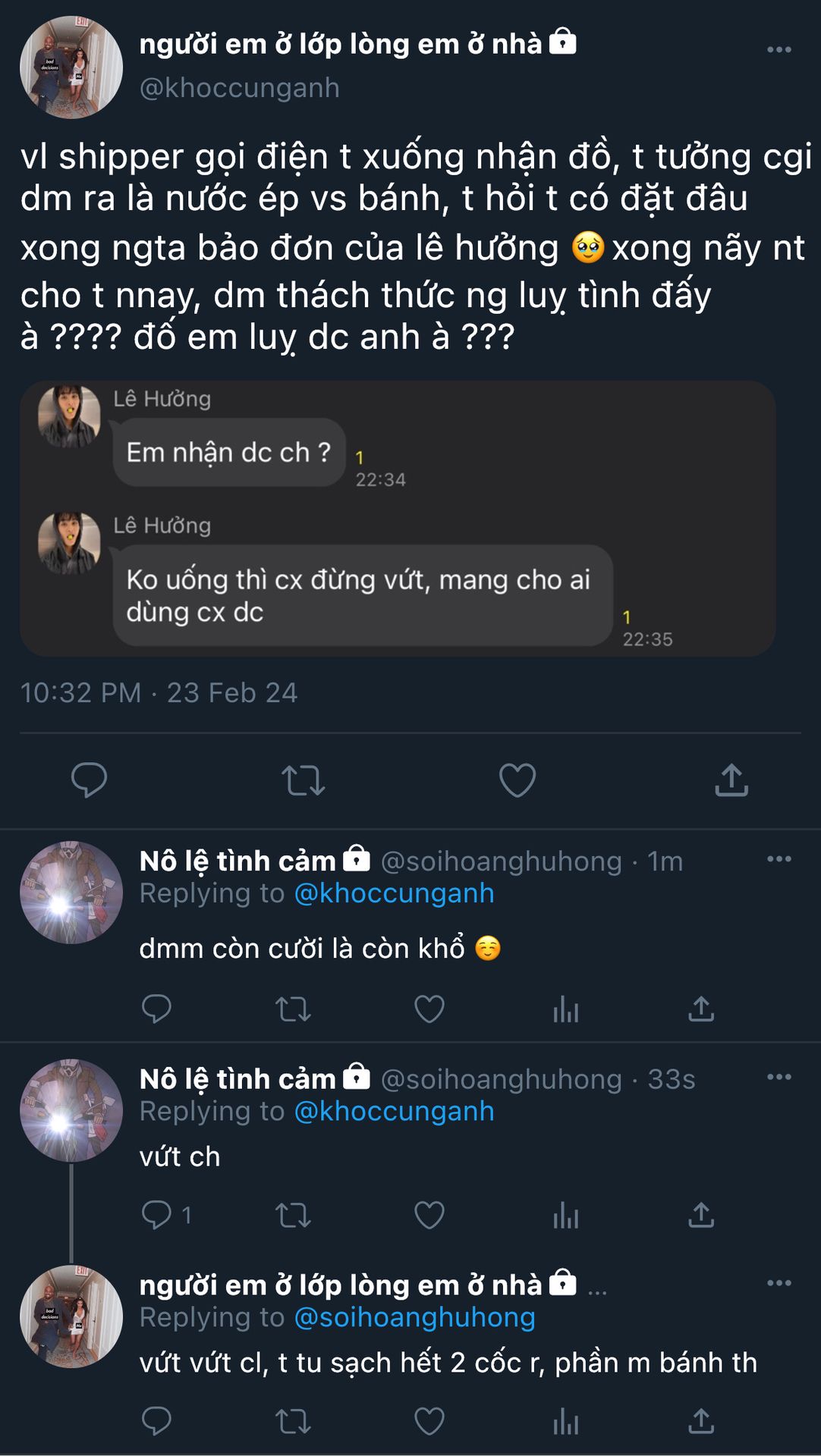This screenshot has height=1456, width=821.
Task: Open more options for the "vứt ch" reply
Action: pyautogui.click(x=779, y=1077)
